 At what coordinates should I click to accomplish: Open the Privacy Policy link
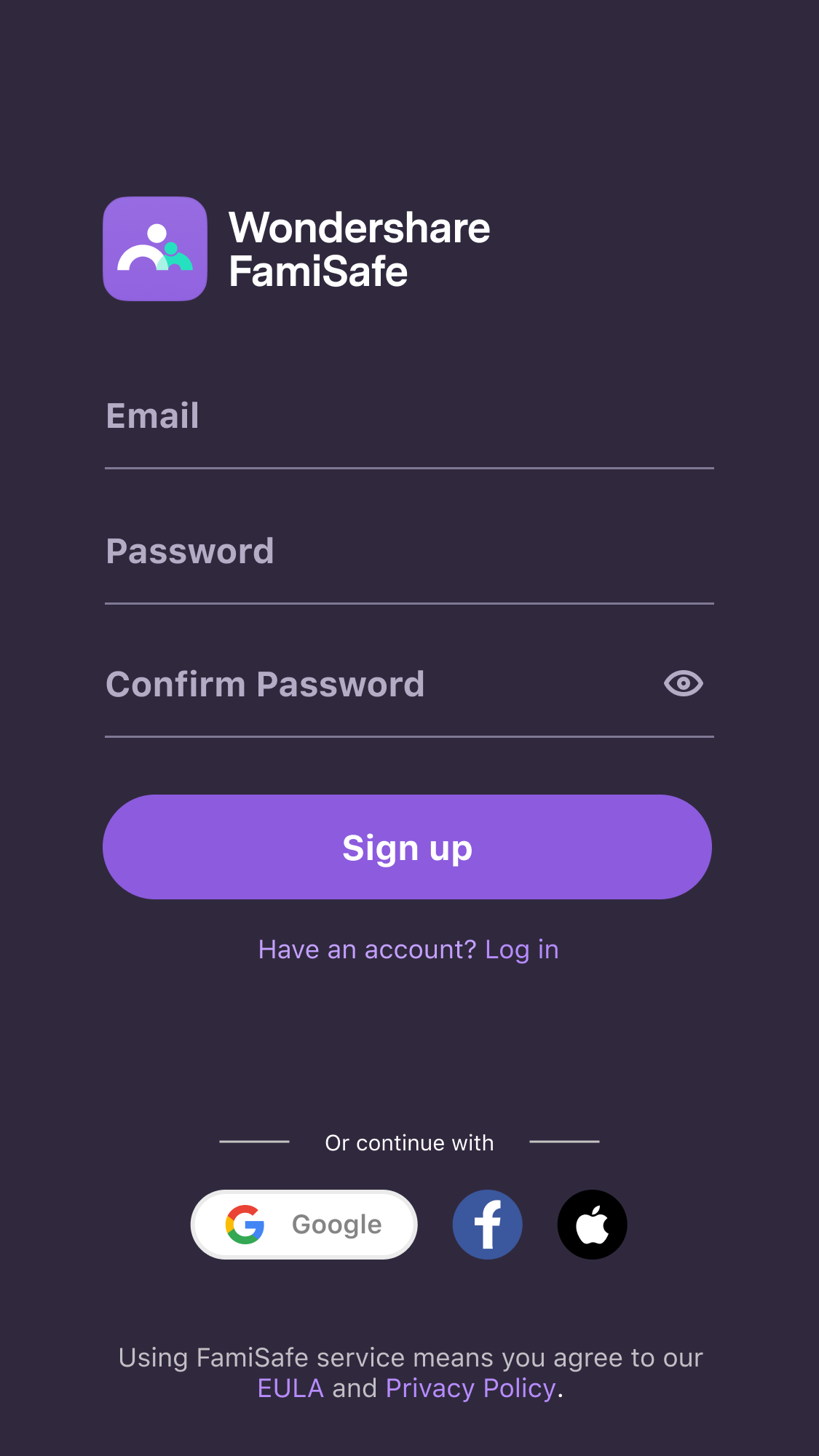[x=470, y=1388]
